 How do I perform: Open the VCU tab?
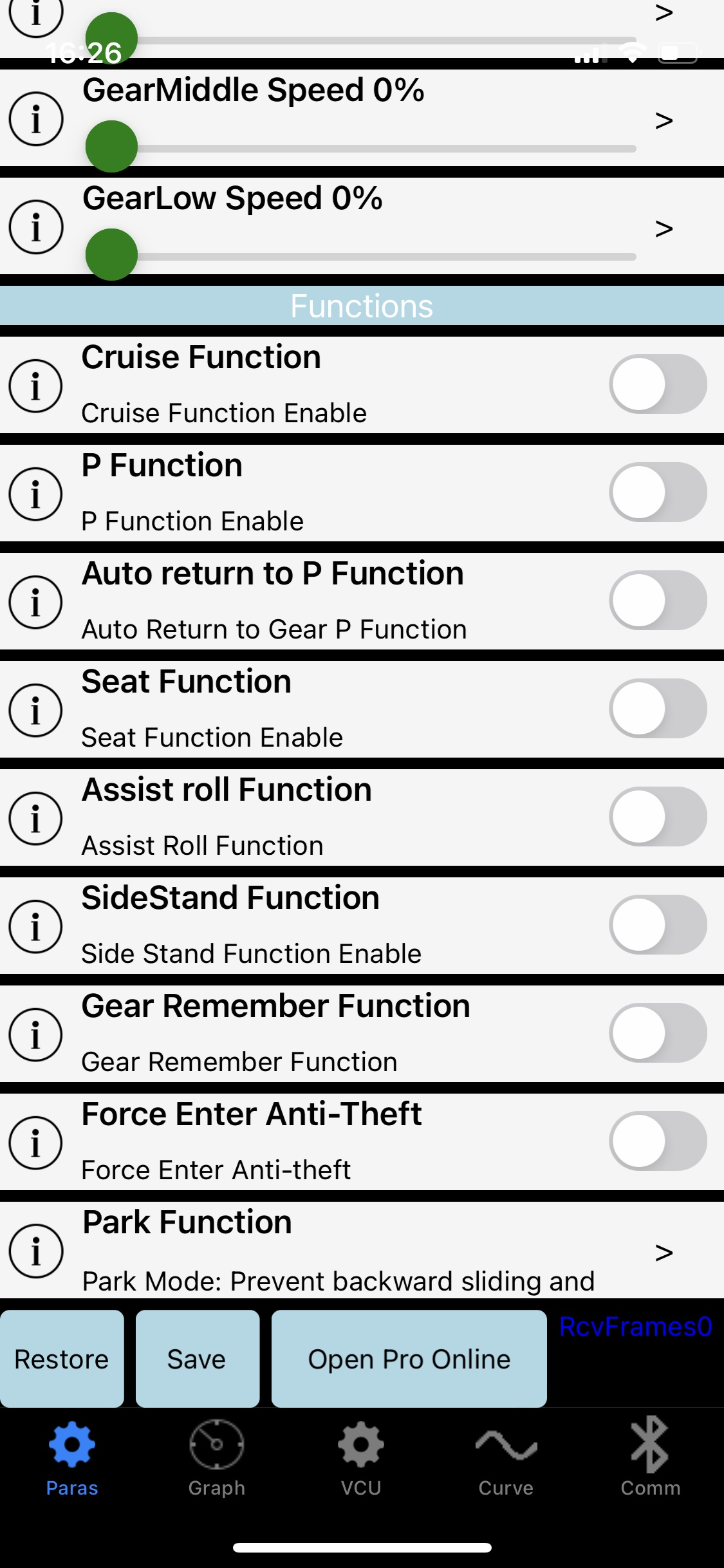[x=361, y=1458]
